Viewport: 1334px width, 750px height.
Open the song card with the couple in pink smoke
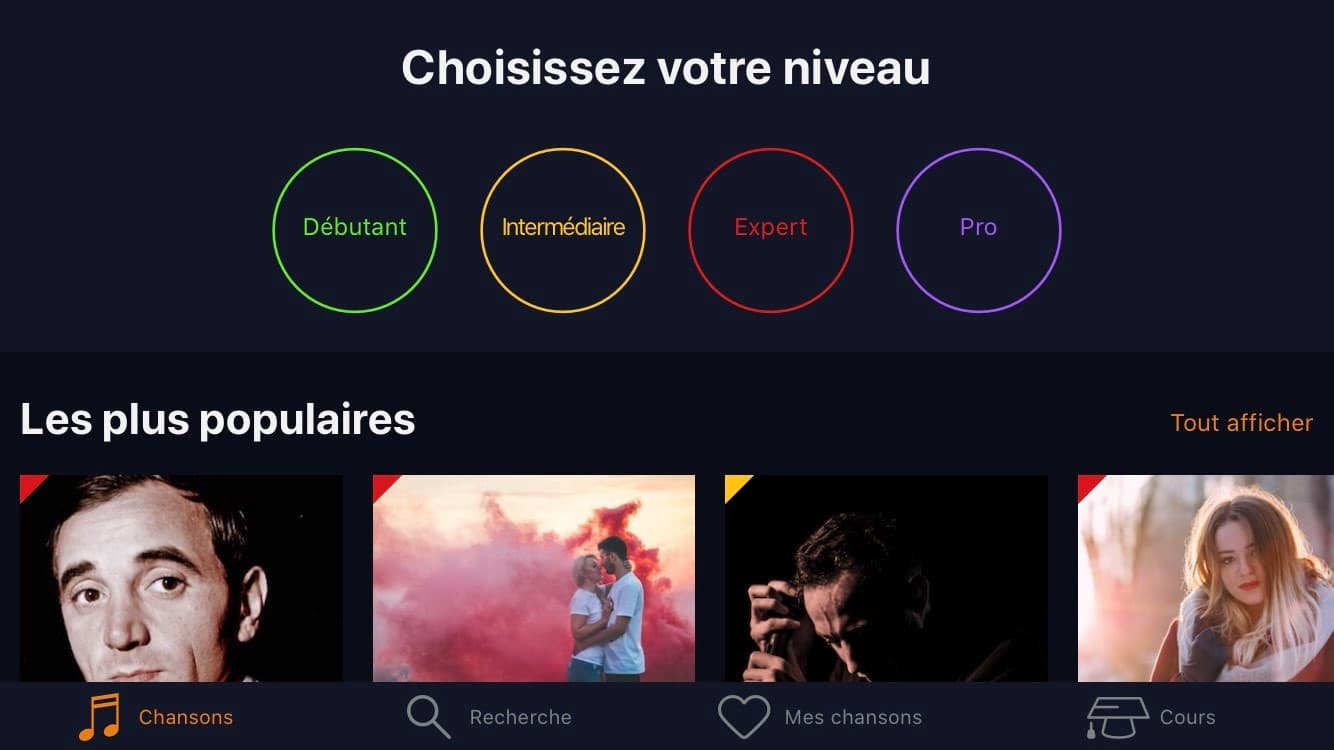click(534, 578)
